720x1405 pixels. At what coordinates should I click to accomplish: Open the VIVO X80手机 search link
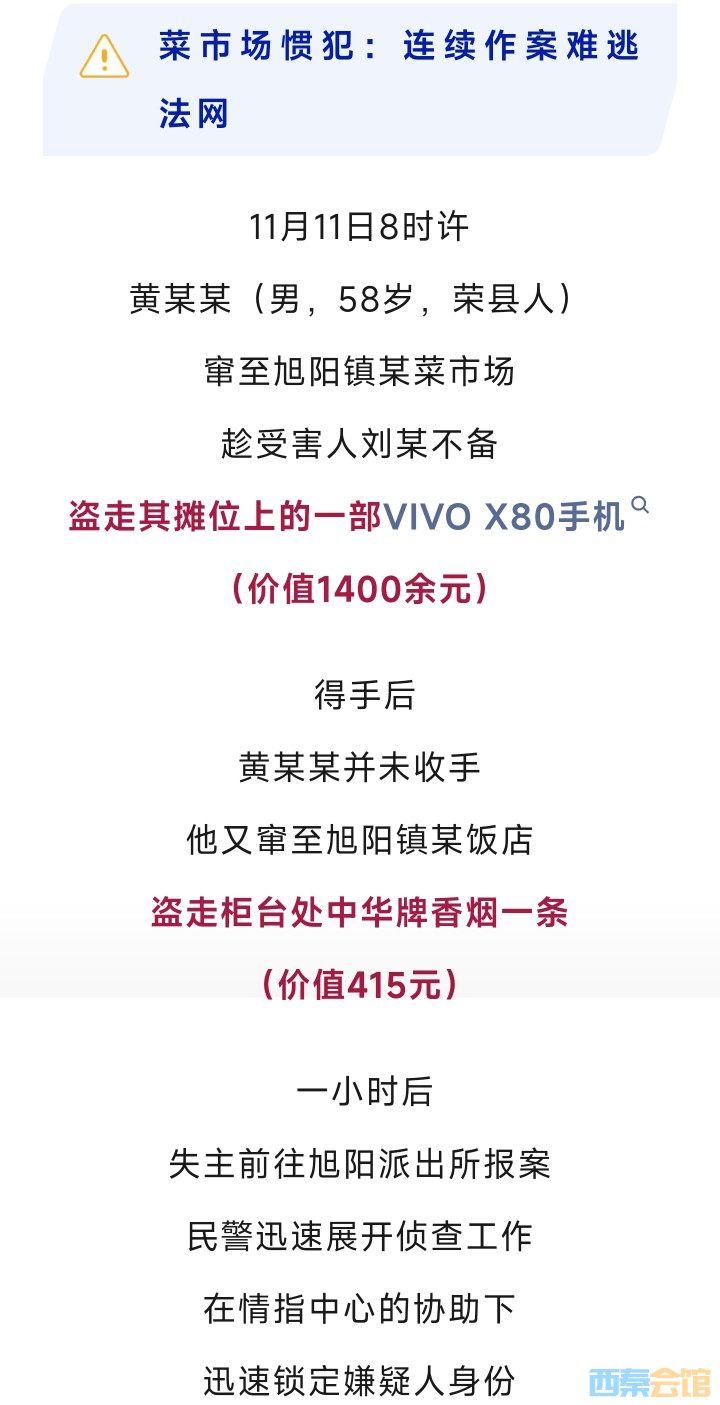[x=505, y=516]
